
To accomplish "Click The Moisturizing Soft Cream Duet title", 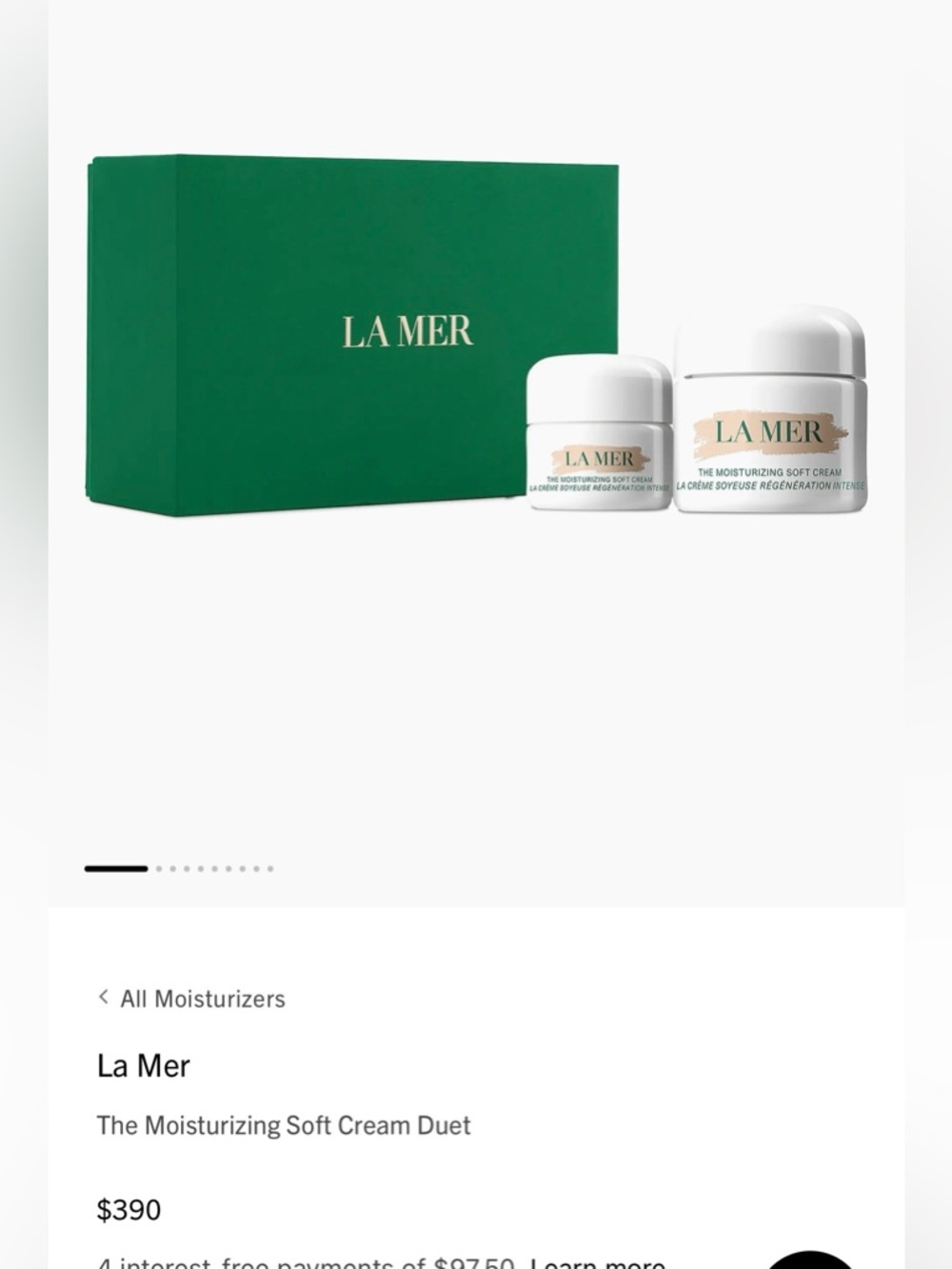I will [283, 1125].
